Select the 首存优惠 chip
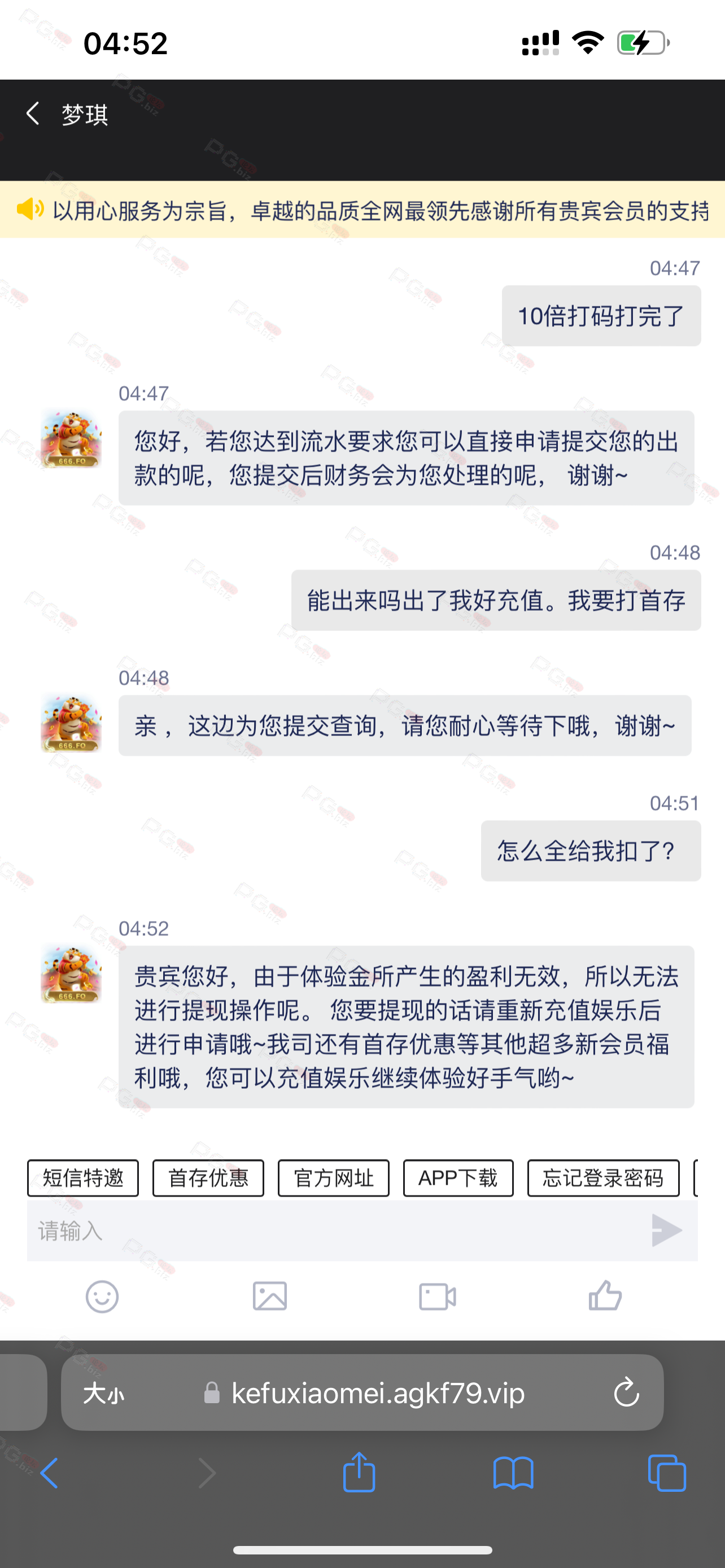Viewport: 725px width, 1568px height. coord(208,1178)
